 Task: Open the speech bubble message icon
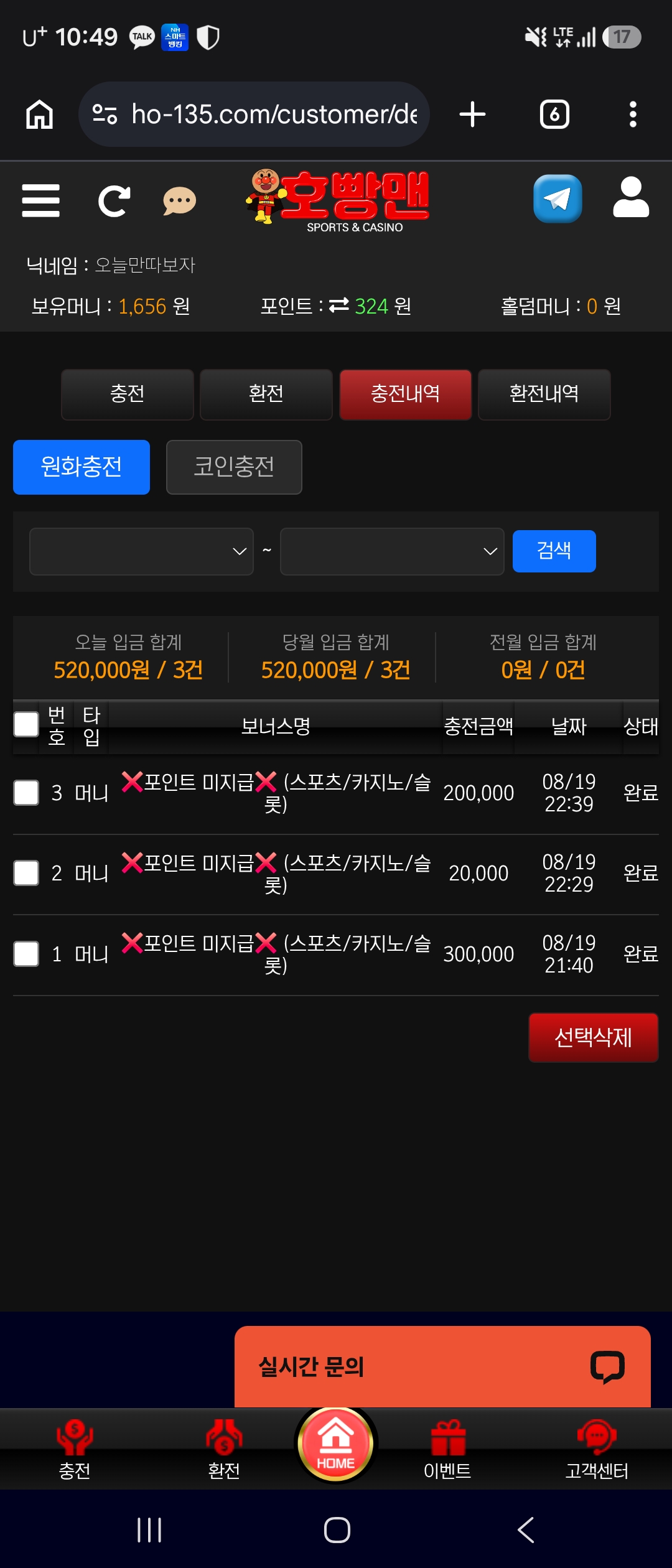pyautogui.click(x=179, y=201)
